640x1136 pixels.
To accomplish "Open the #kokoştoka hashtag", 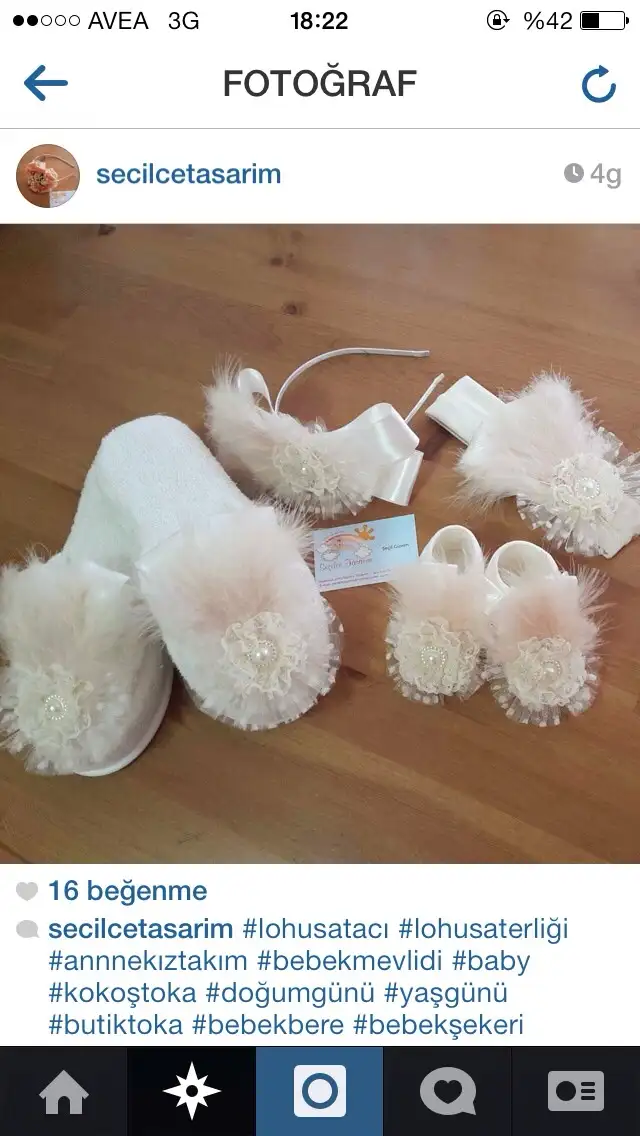I will pyautogui.click(x=122, y=994).
